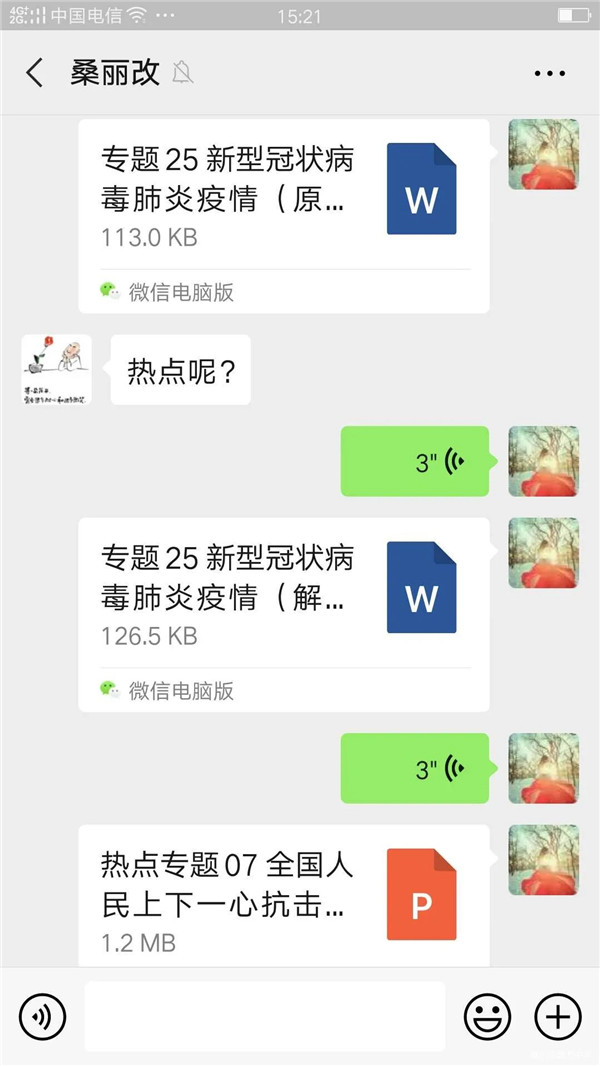Viewport: 600px width, 1066px height.
Task: Switch to voice input mode
Action: [42, 1018]
